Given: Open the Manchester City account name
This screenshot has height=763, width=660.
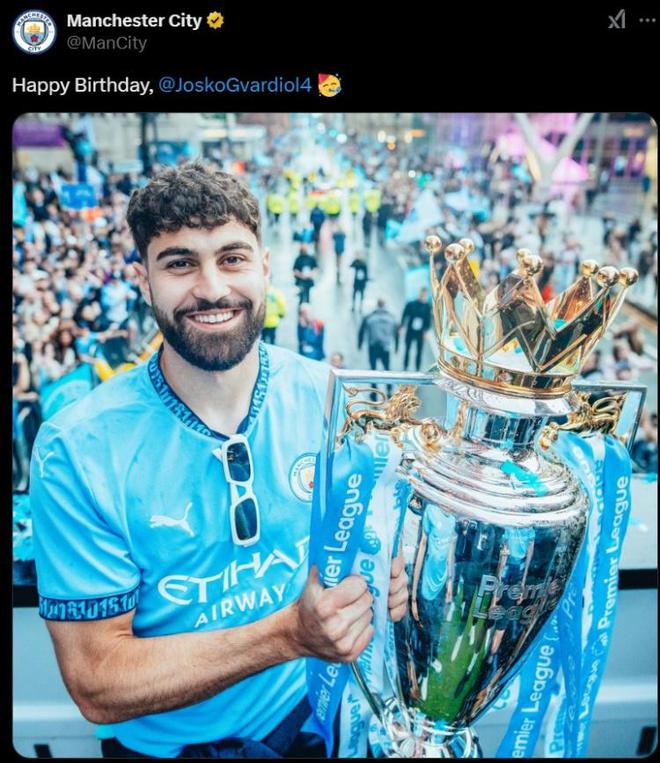Looking at the screenshot, I should coord(134,20).
